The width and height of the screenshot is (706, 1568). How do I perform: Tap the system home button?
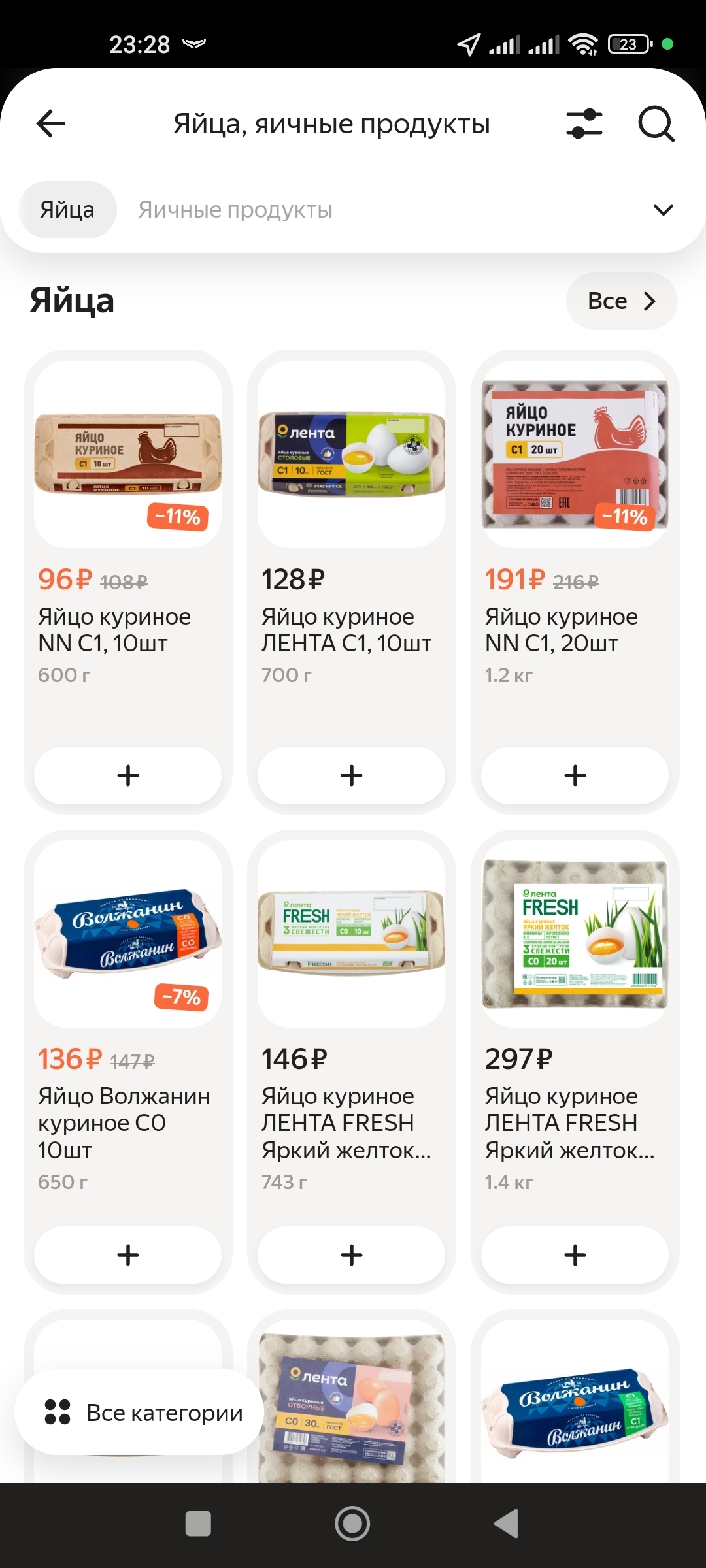tap(352, 1524)
